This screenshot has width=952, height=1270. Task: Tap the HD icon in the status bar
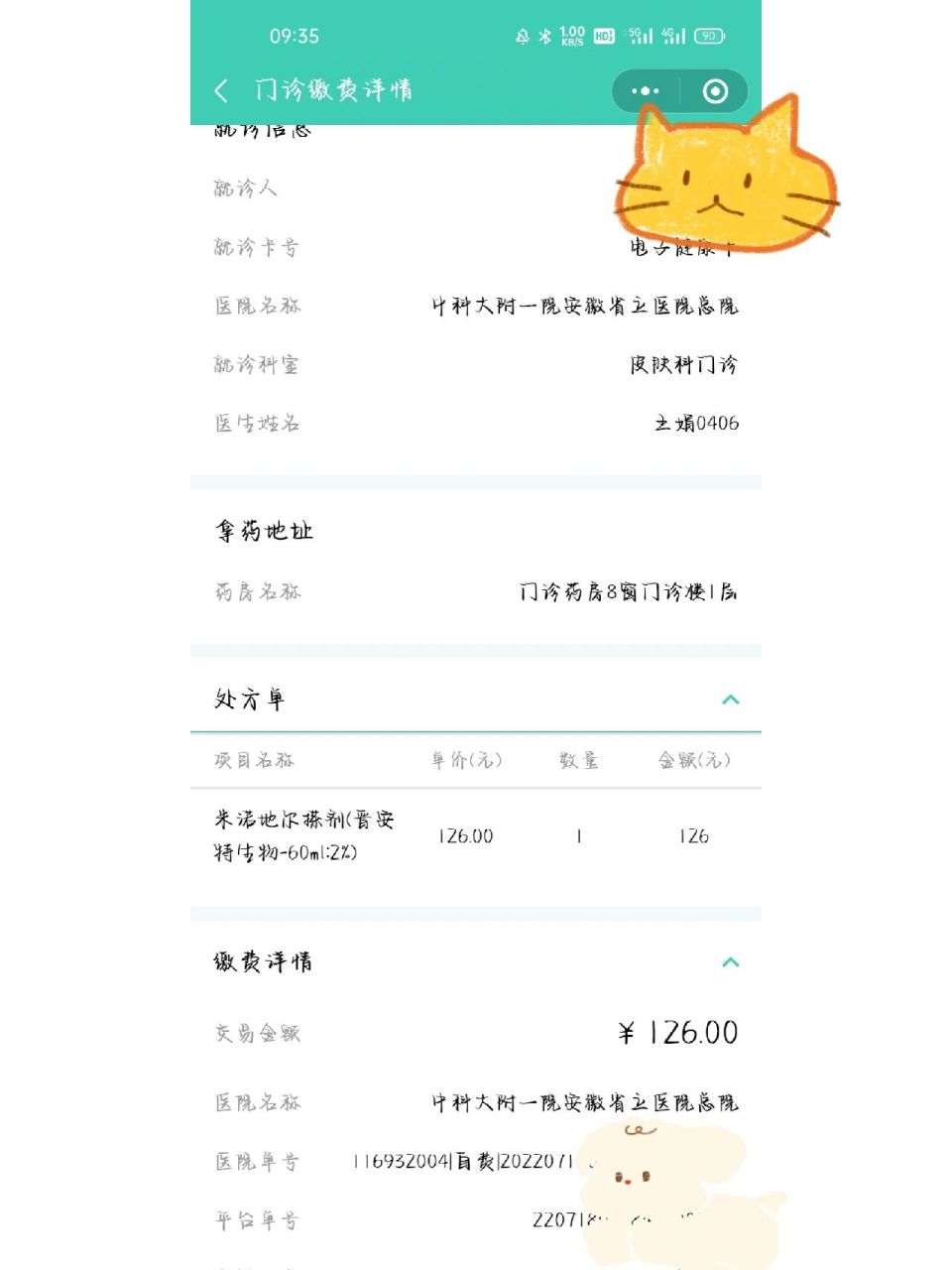[606, 36]
